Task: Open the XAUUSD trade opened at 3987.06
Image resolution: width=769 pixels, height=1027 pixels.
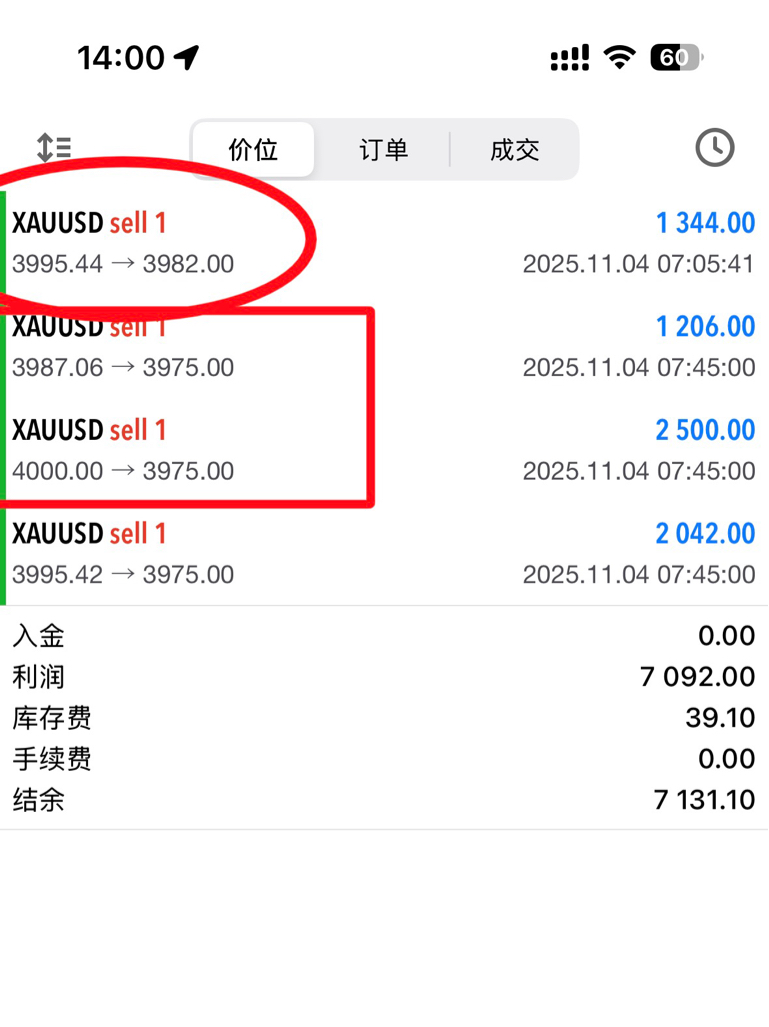Action: (384, 346)
